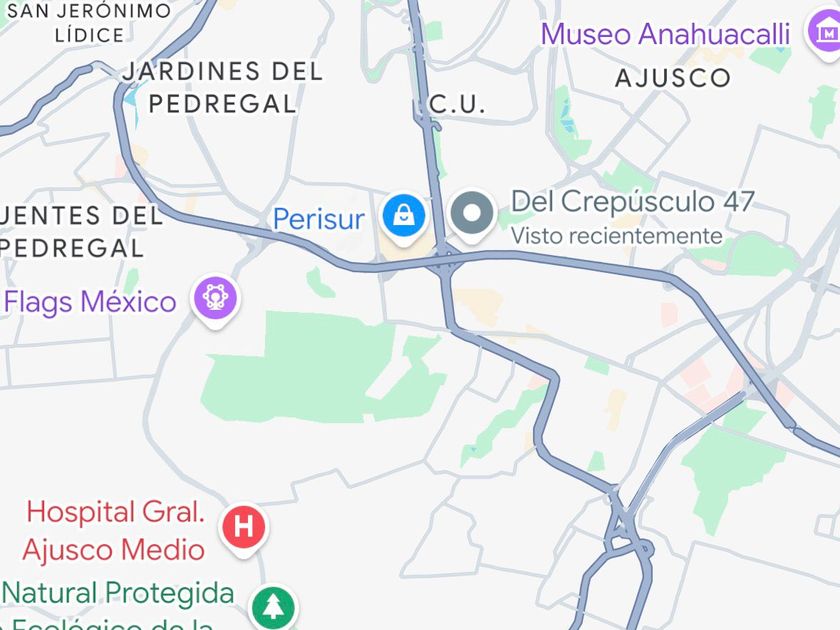Open the Six Flags México pin

click(215, 298)
